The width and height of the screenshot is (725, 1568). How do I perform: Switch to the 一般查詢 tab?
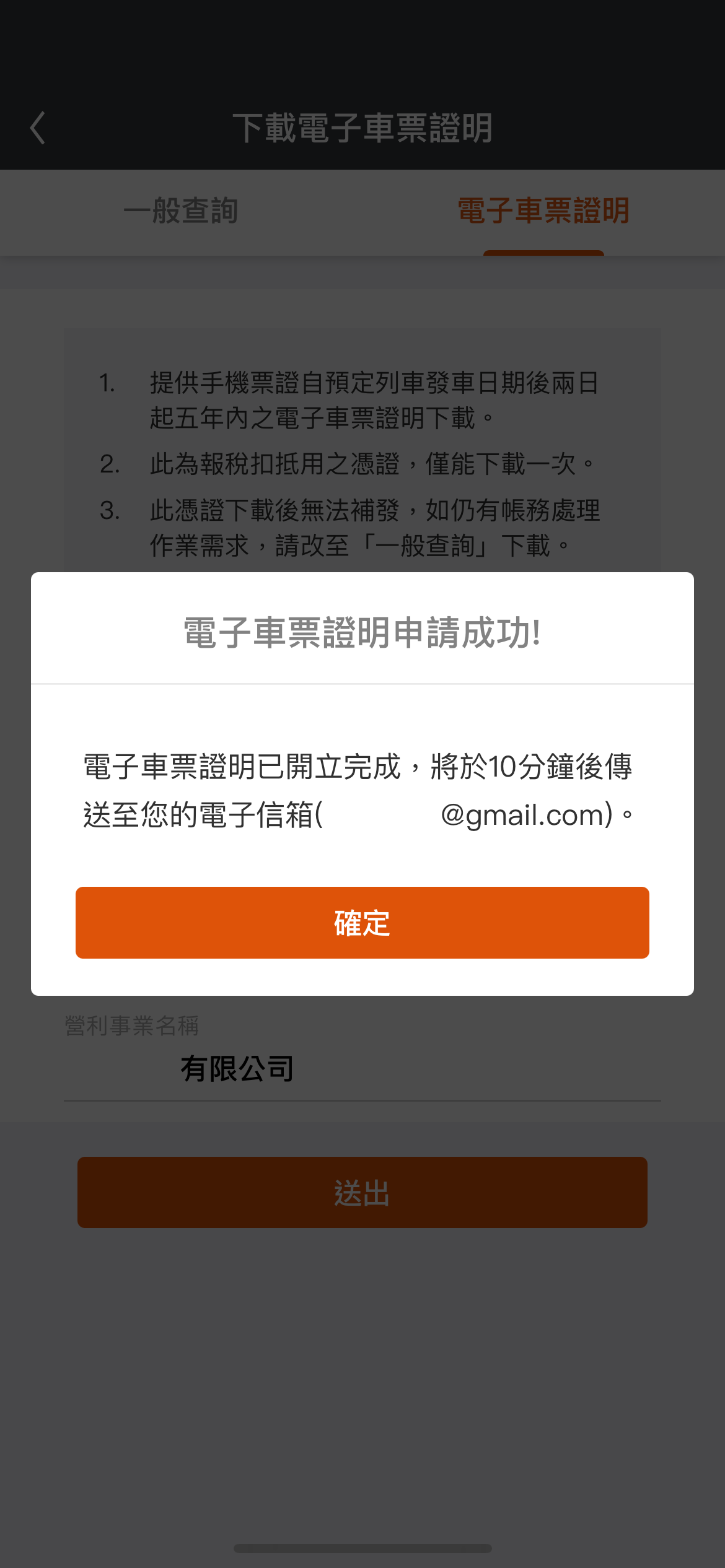(x=181, y=211)
